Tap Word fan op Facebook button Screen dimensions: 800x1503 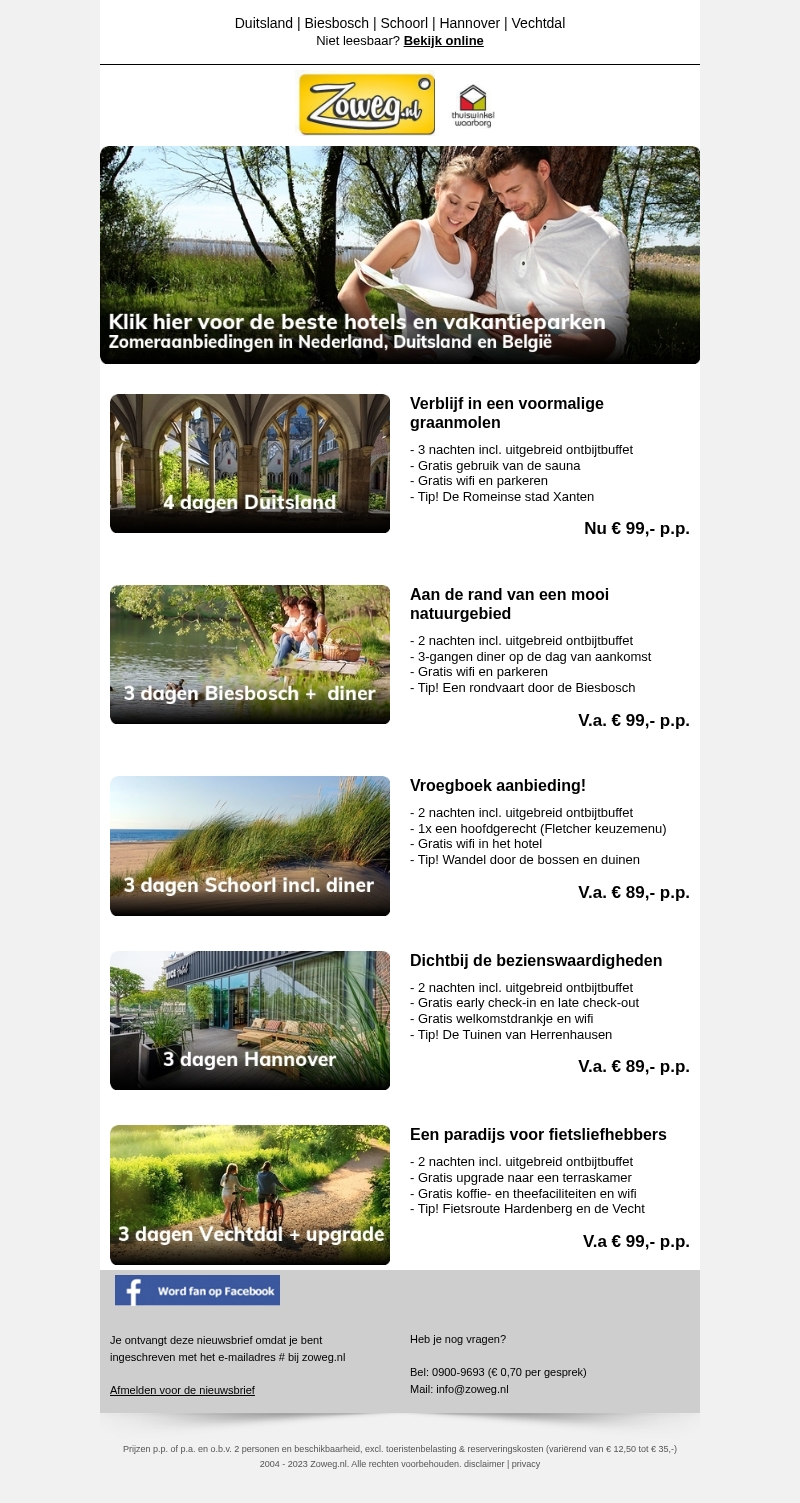point(197,1290)
